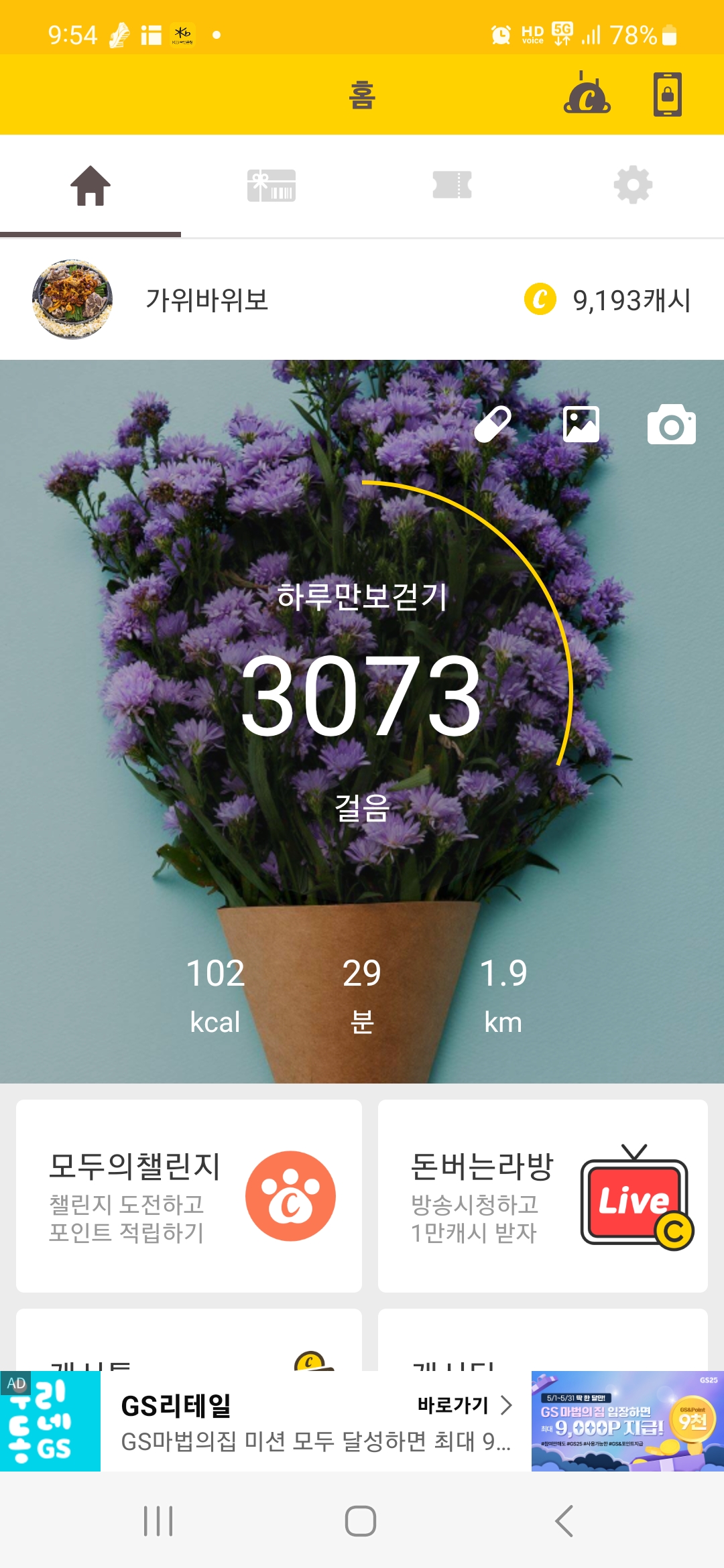Choose a background from gallery icon
724x1568 pixels.
click(581, 424)
